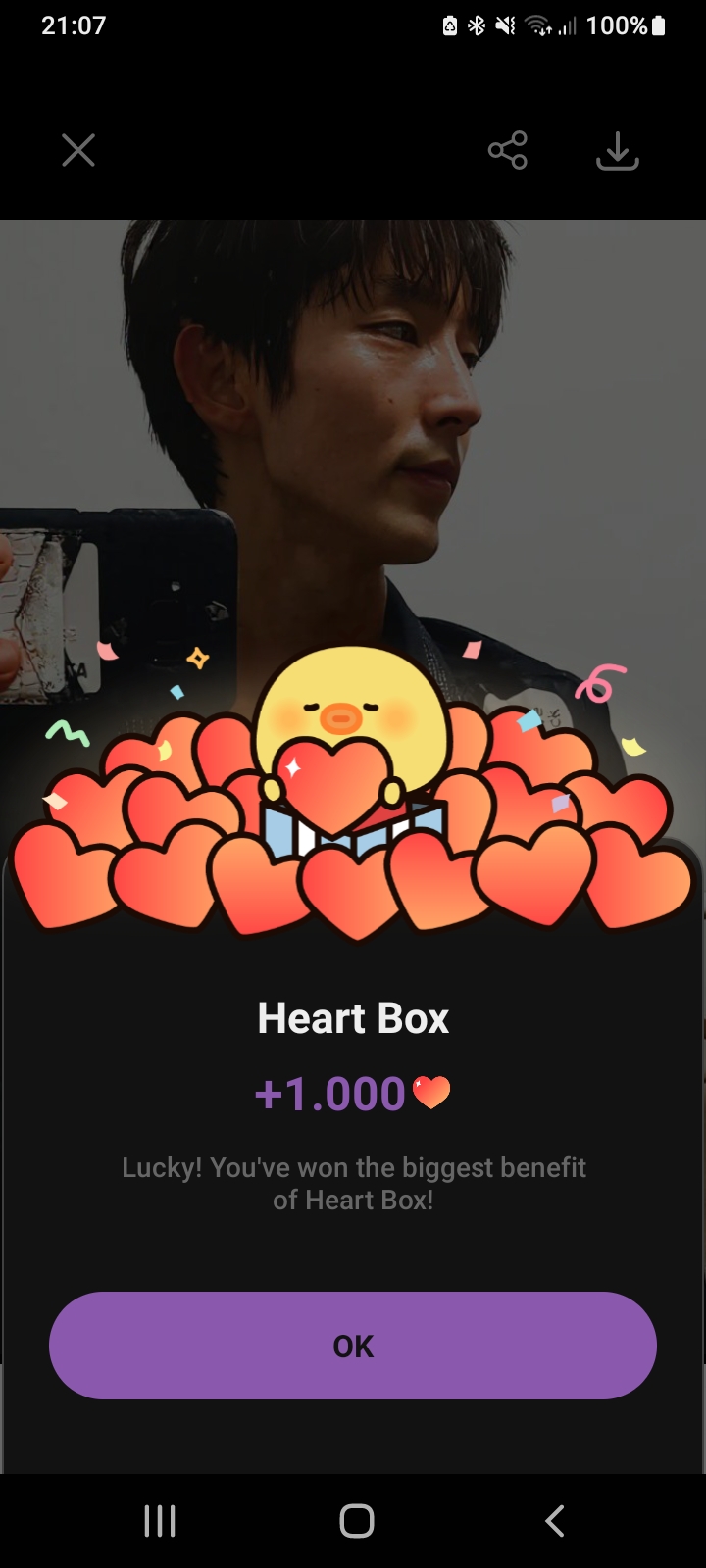Open the recent apps overview
The width and height of the screenshot is (706, 1568).
[160, 1521]
